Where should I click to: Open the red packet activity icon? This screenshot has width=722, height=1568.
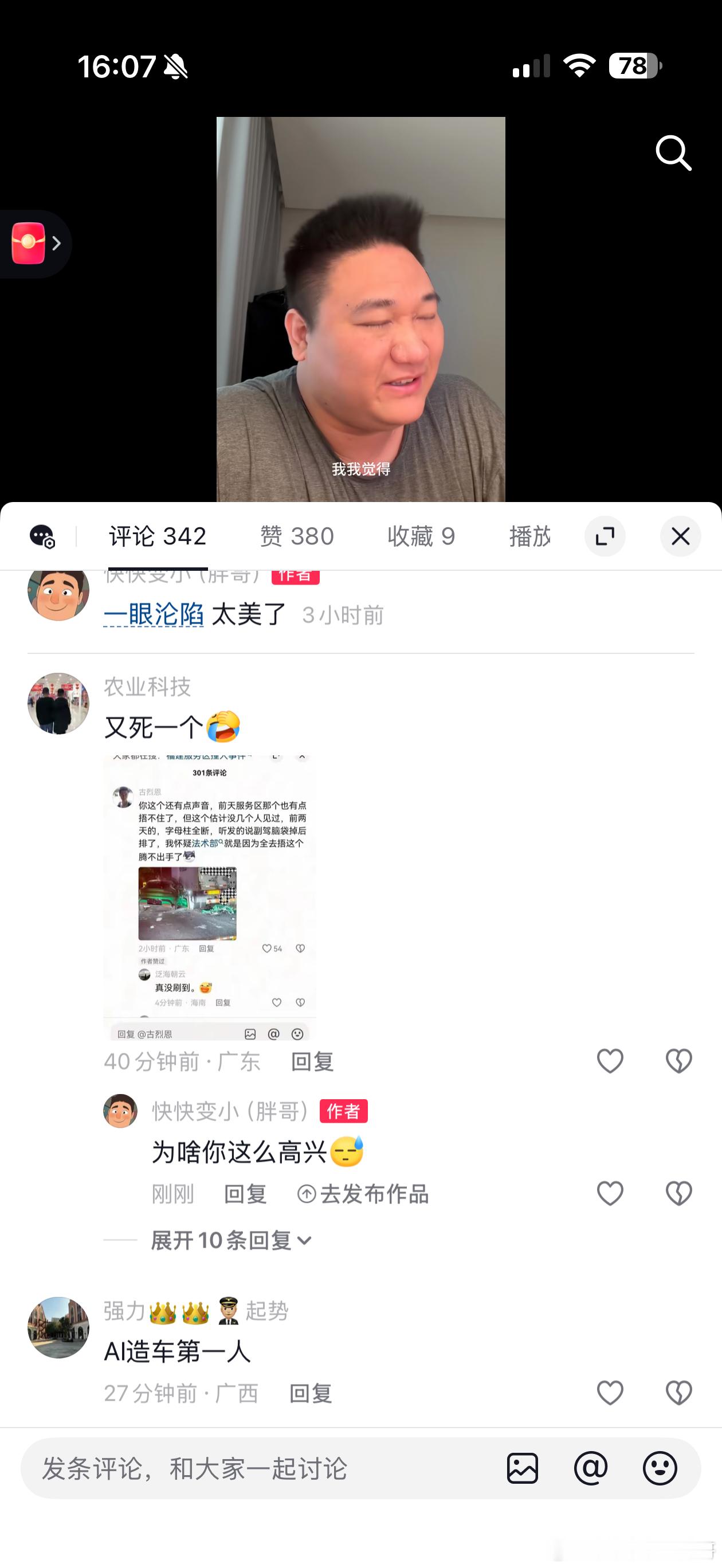[29, 243]
